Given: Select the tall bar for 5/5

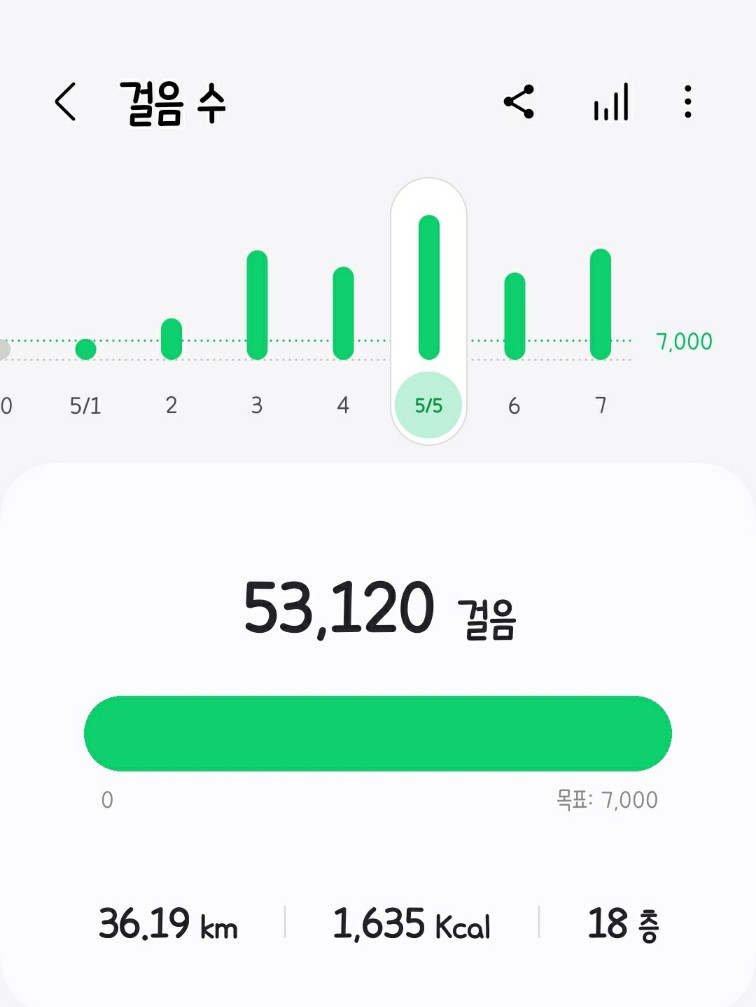Looking at the screenshot, I should click(x=428, y=285).
